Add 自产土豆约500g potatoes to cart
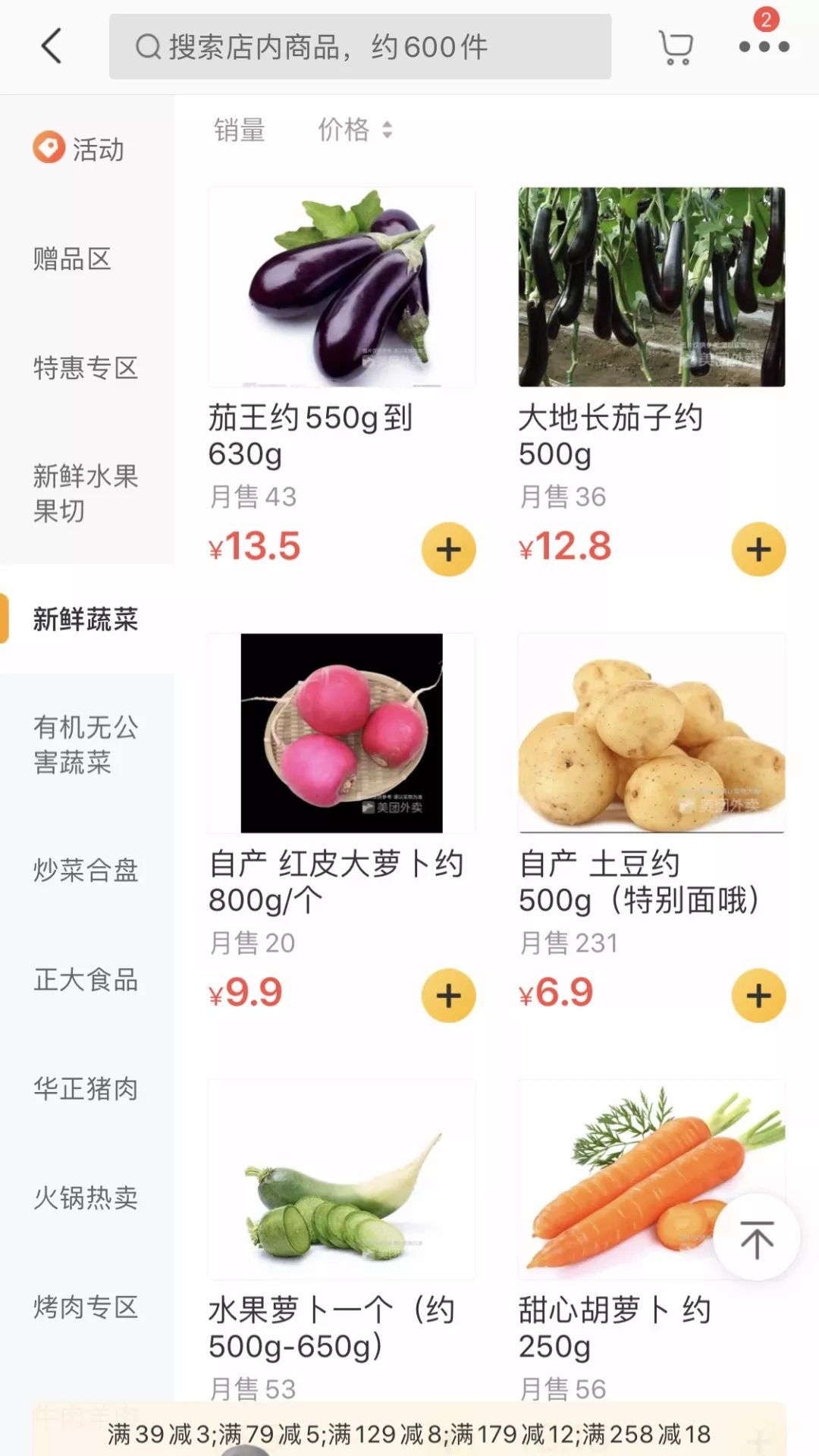This screenshot has height=1456, width=819. coord(758,994)
